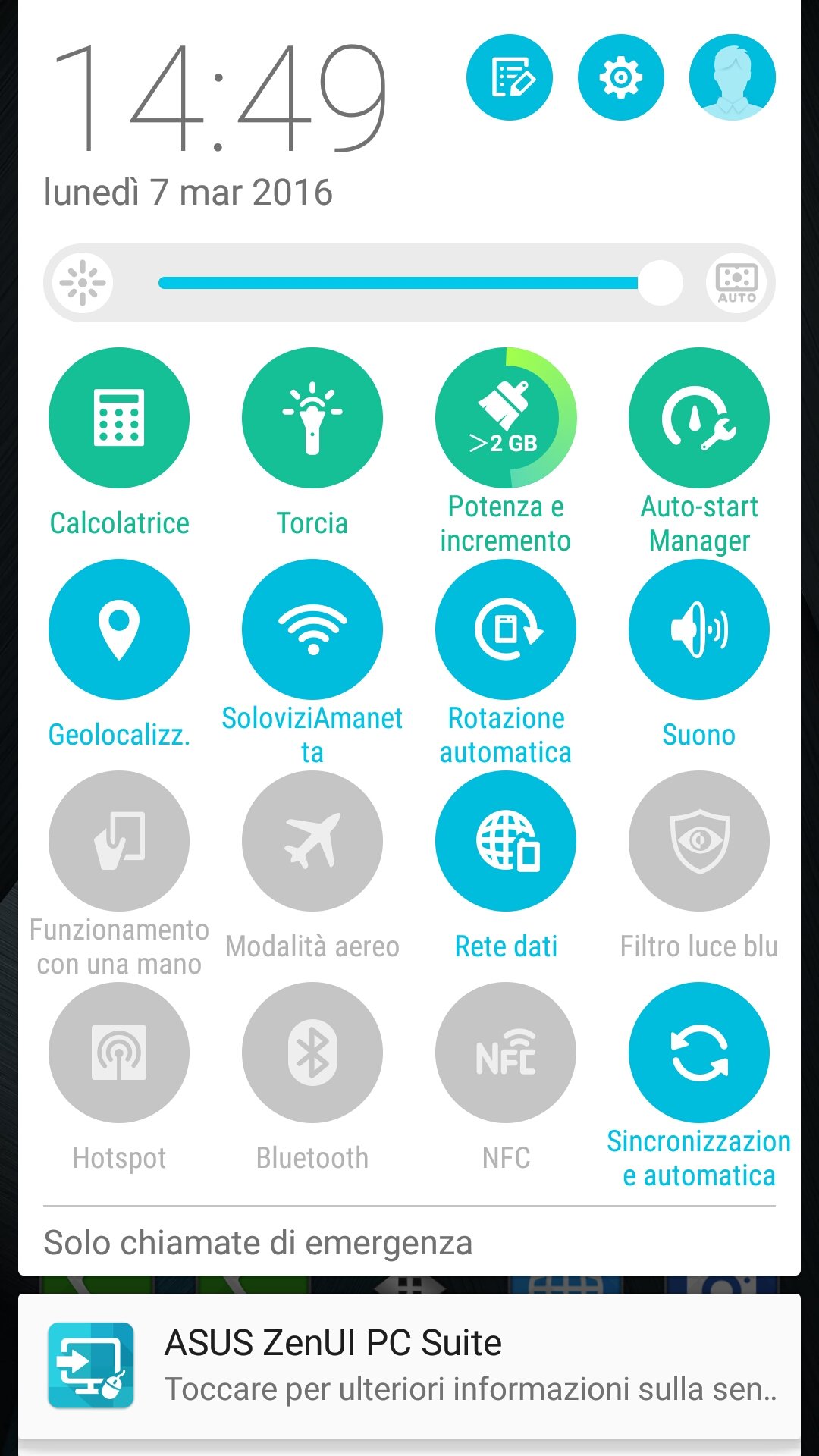Open the user profile avatar
The image size is (819, 1456).
pyautogui.click(x=733, y=77)
